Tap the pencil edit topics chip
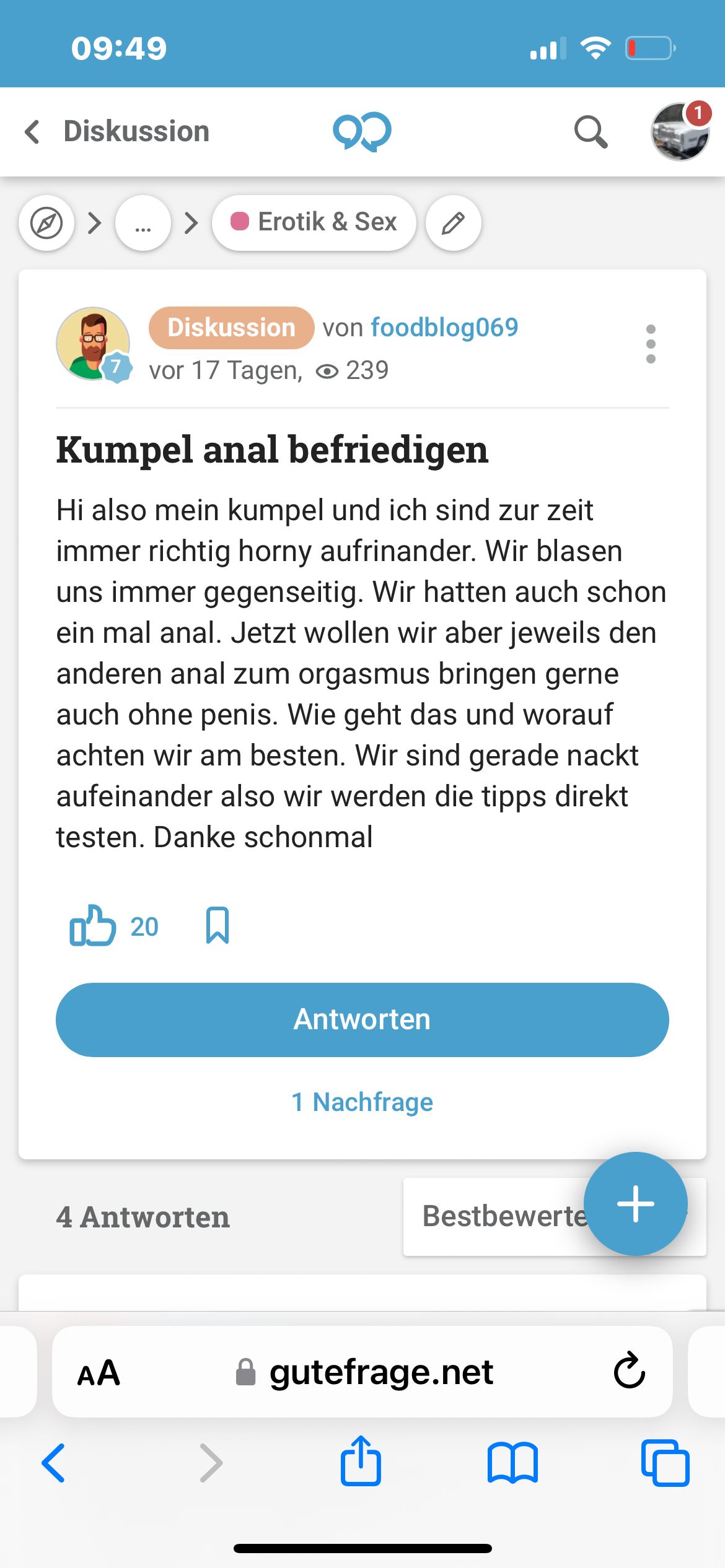The height and width of the screenshot is (1568, 725). click(x=454, y=223)
